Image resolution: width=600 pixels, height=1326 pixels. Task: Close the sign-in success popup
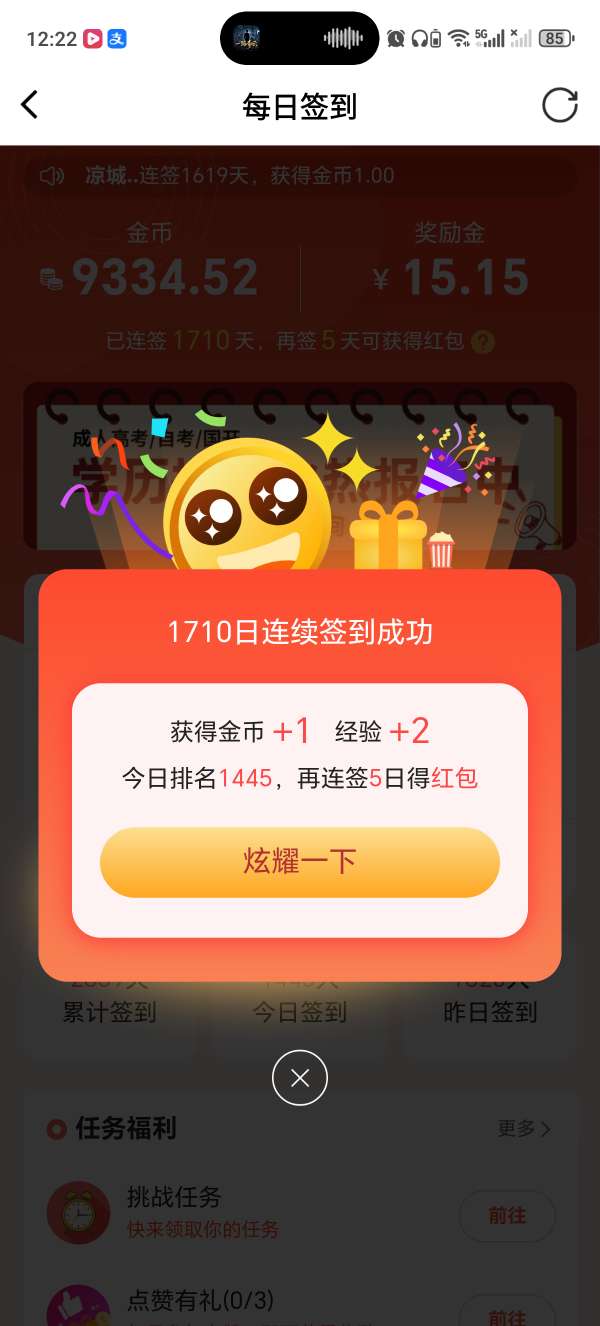[300, 1078]
